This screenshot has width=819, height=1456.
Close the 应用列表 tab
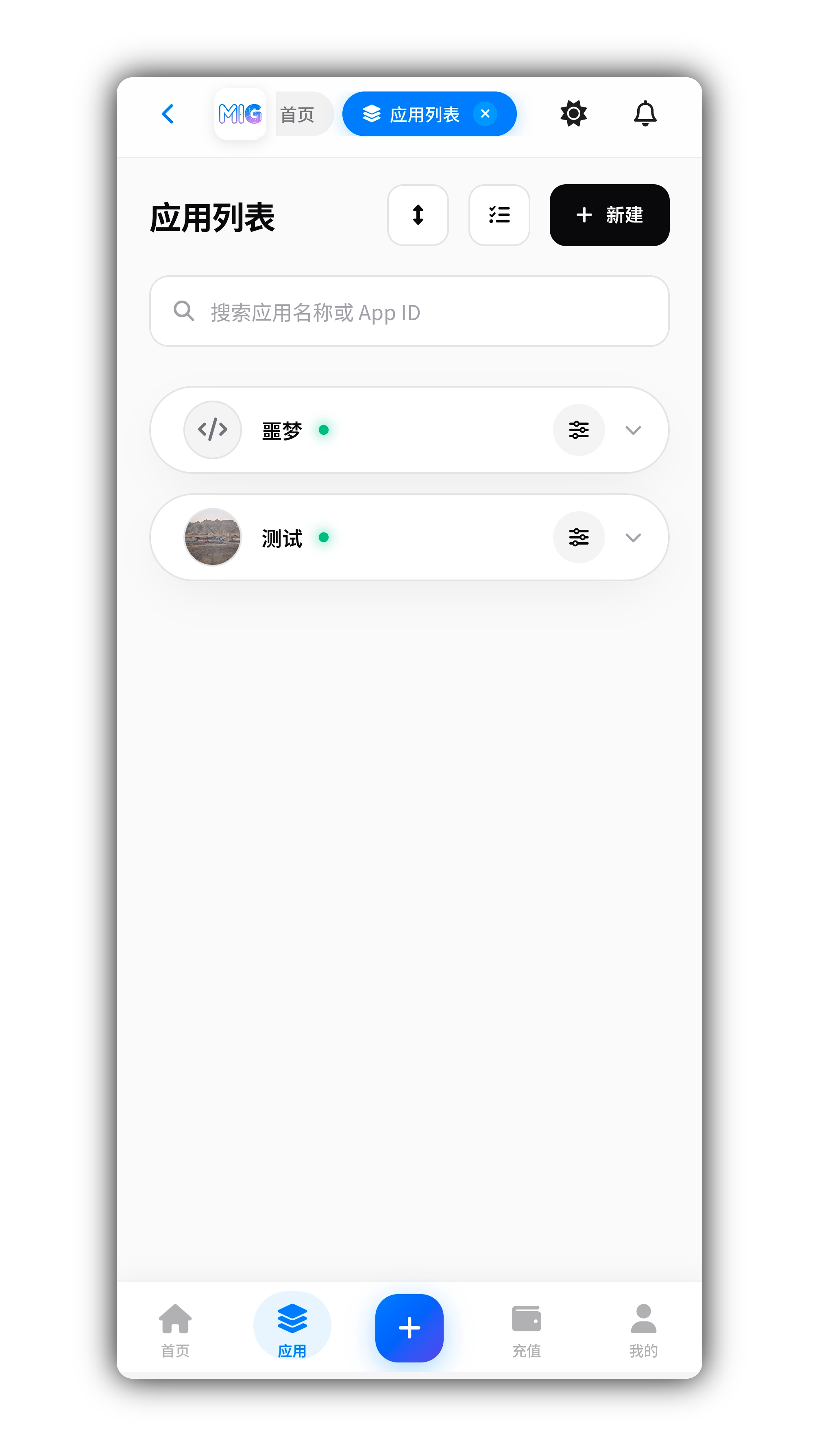[484, 114]
